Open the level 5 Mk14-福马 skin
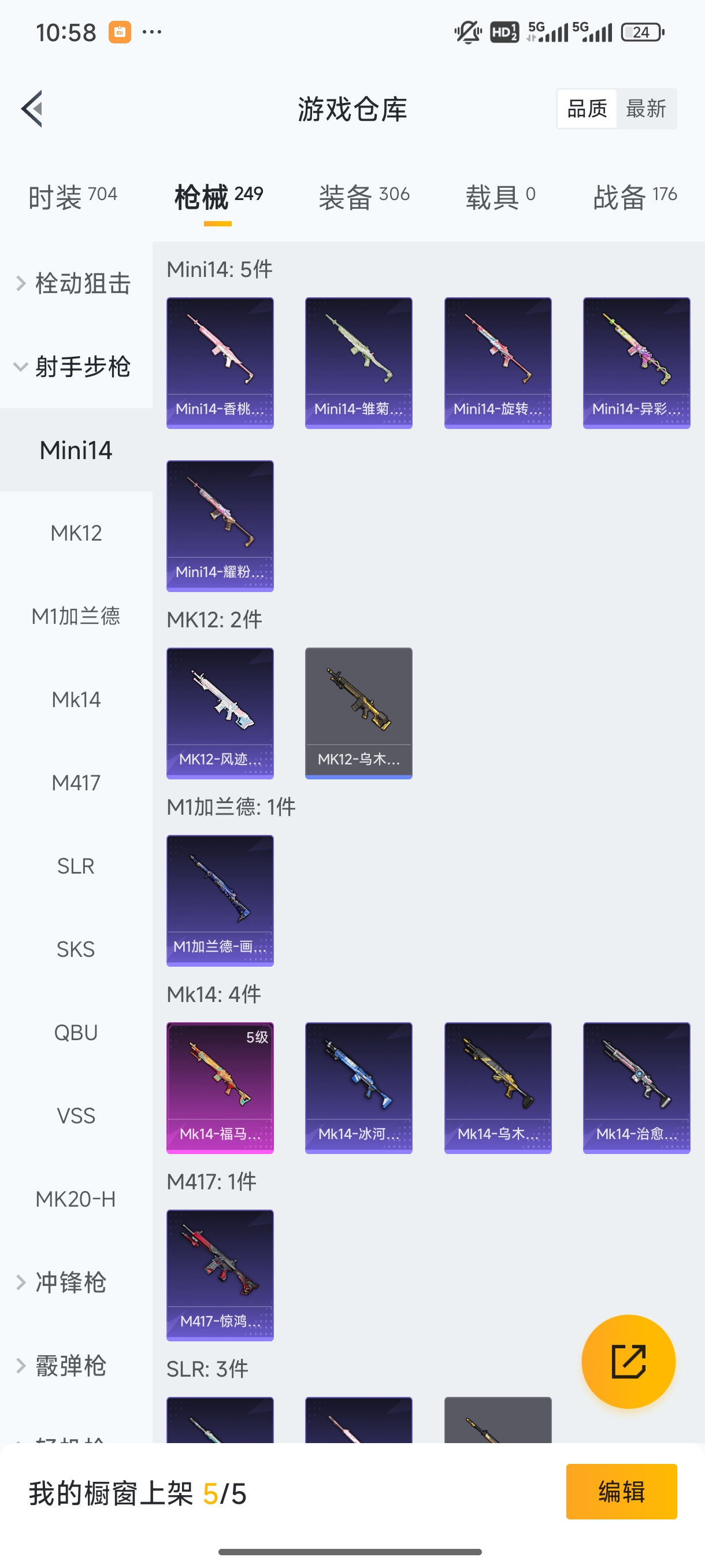Viewport: 705px width, 1568px height. 220,1088
